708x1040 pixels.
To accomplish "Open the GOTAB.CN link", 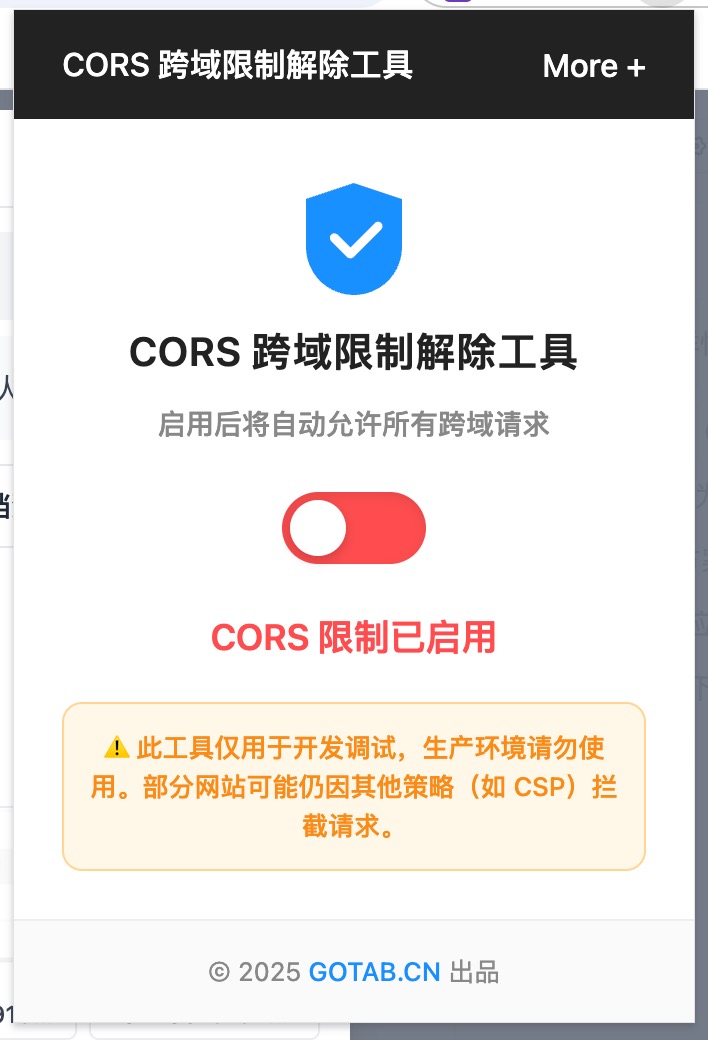I will pyautogui.click(x=374, y=971).
